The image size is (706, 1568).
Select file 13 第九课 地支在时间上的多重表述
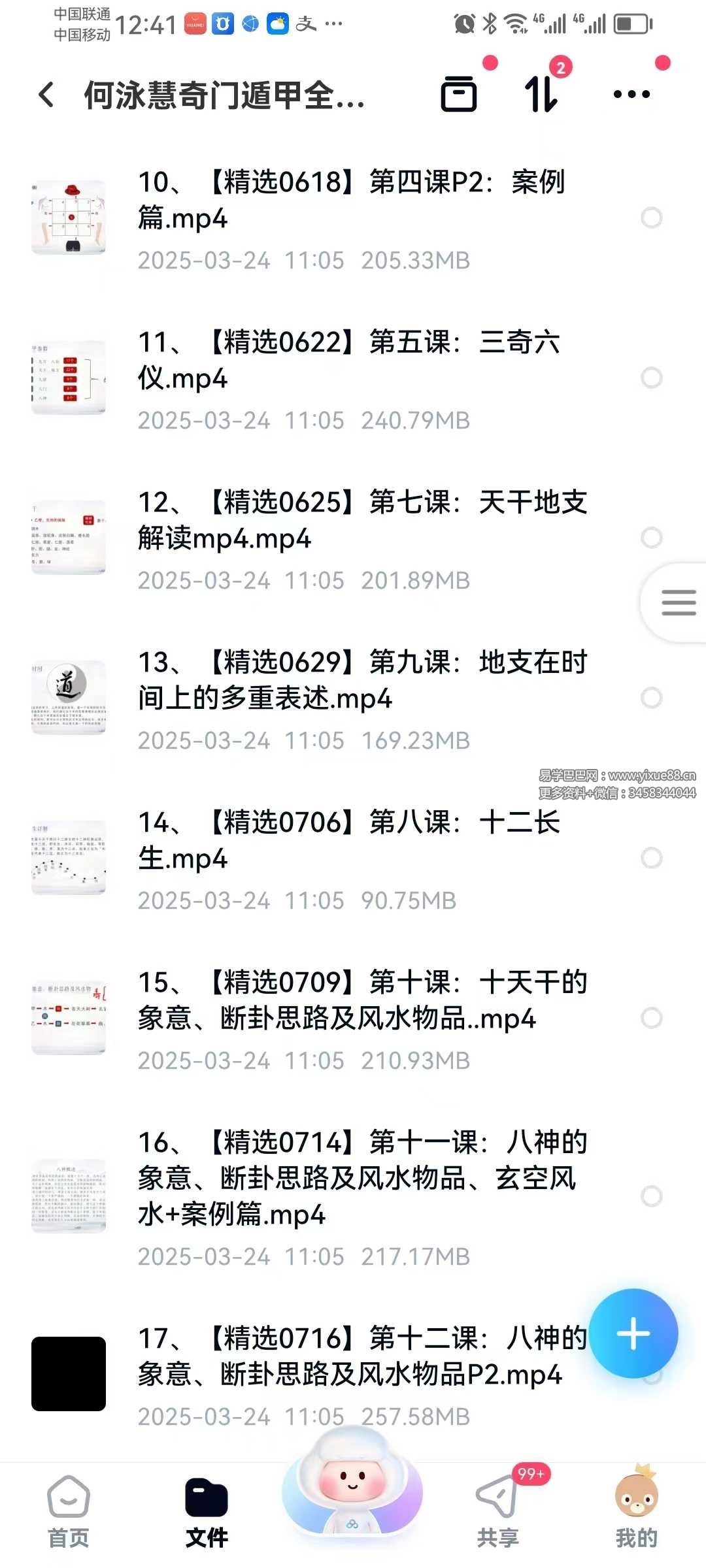tap(651, 698)
